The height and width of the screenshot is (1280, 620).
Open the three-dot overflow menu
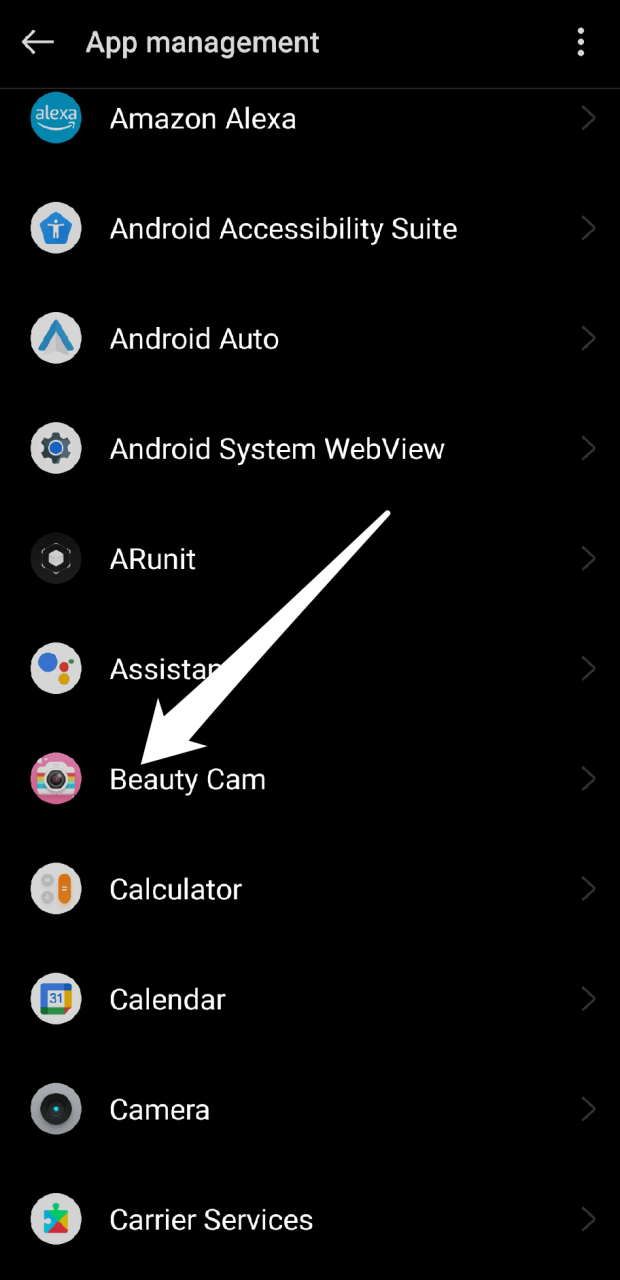point(581,42)
